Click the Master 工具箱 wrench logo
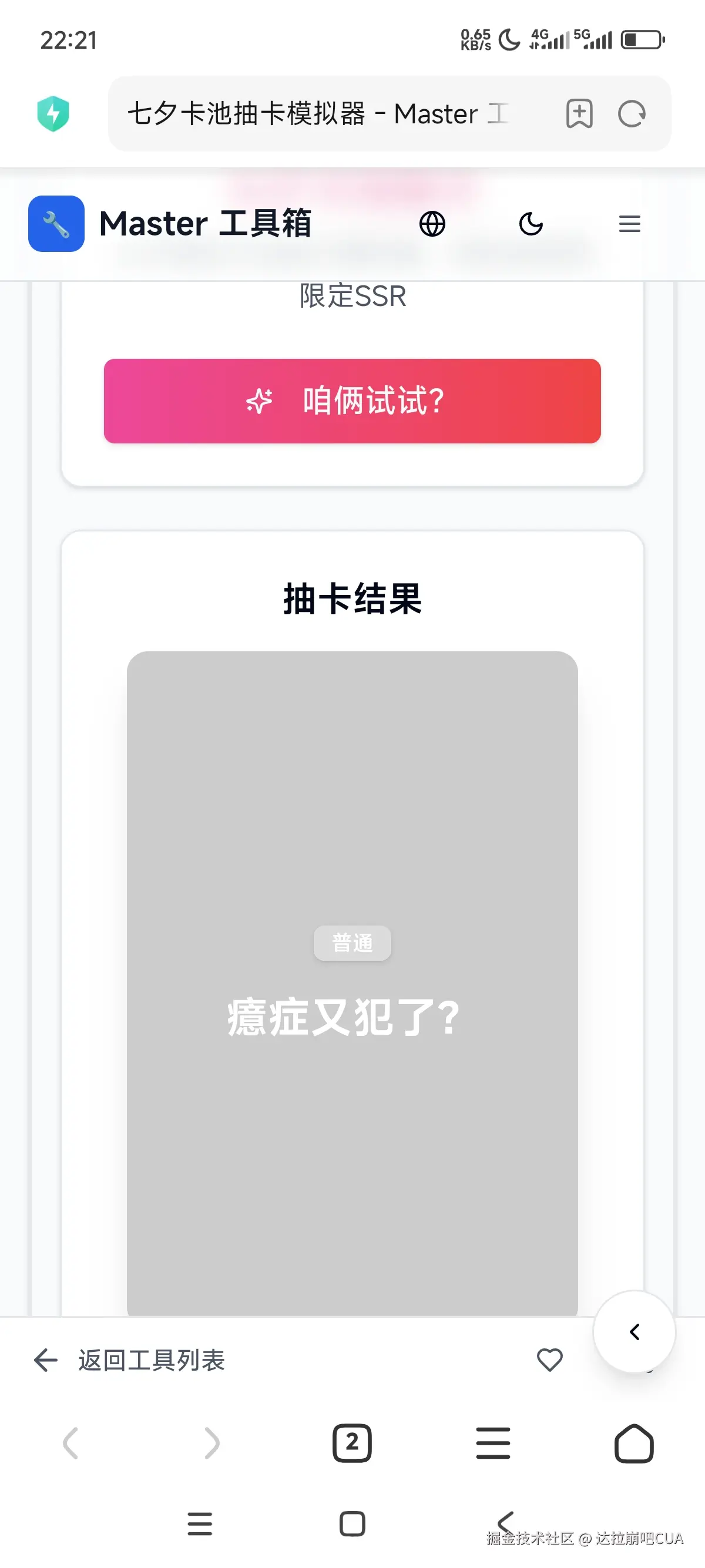This screenshot has width=705, height=1568. (56, 224)
